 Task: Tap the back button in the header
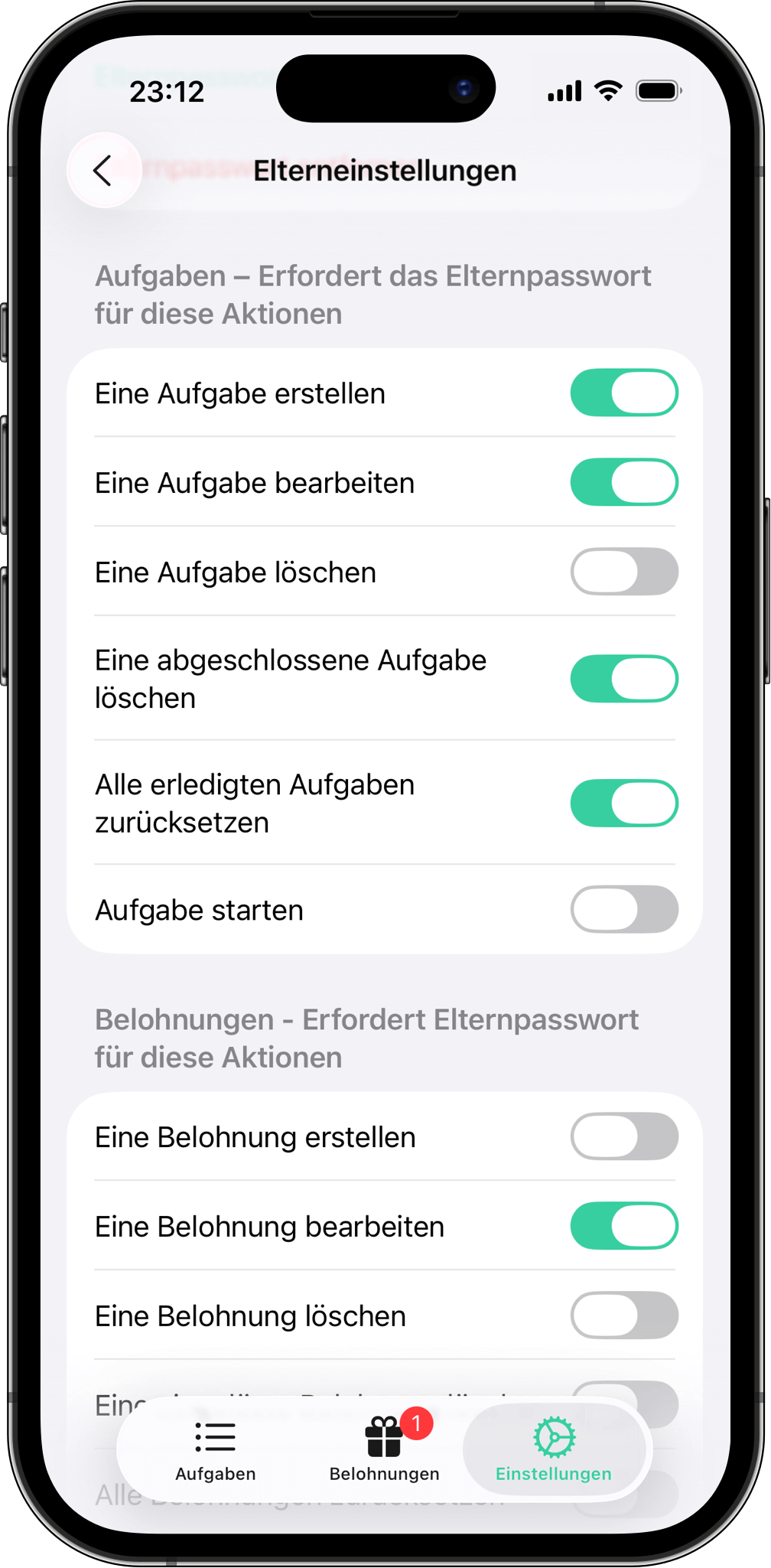pyautogui.click(x=103, y=170)
